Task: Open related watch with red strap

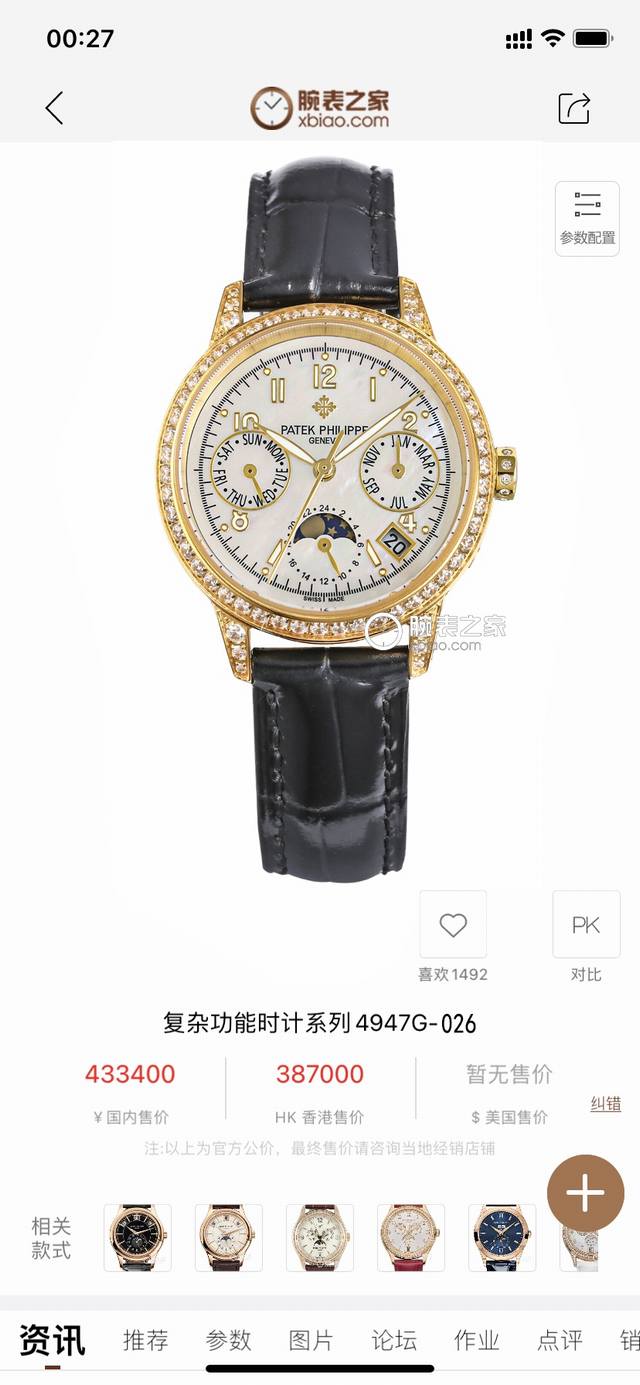Action: [411, 1237]
